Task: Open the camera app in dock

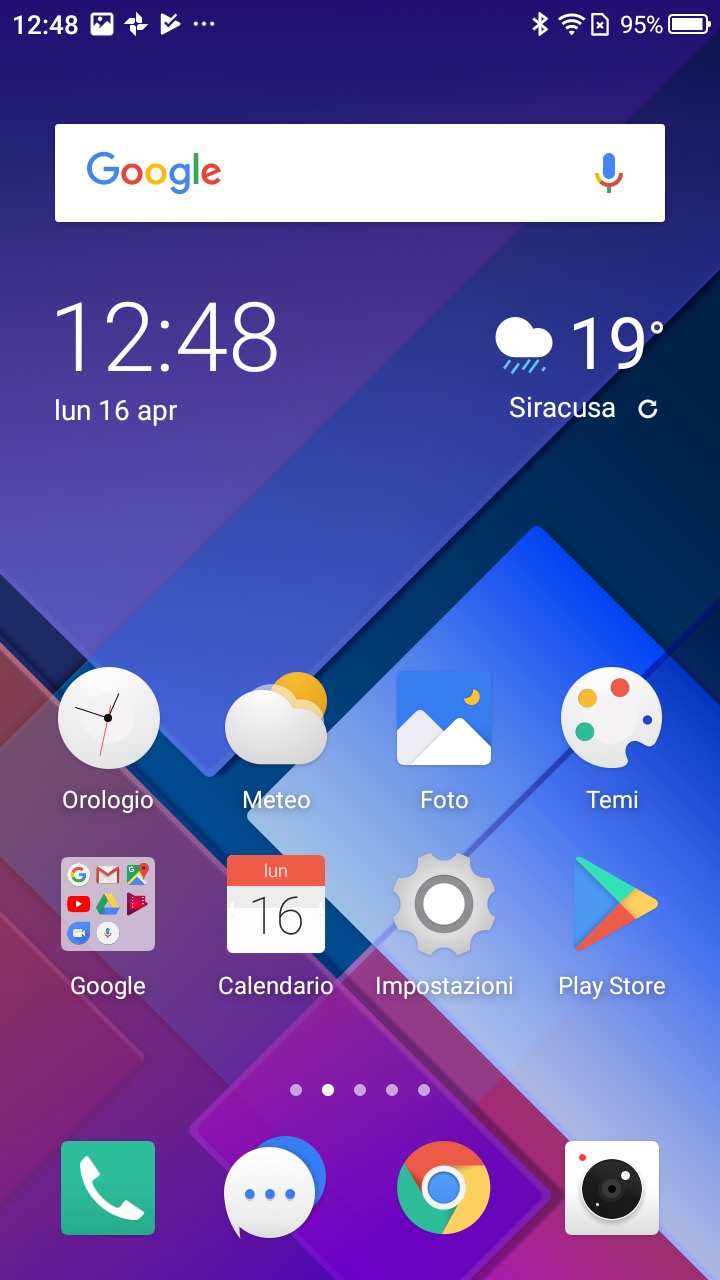Action: tap(612, 1188)
